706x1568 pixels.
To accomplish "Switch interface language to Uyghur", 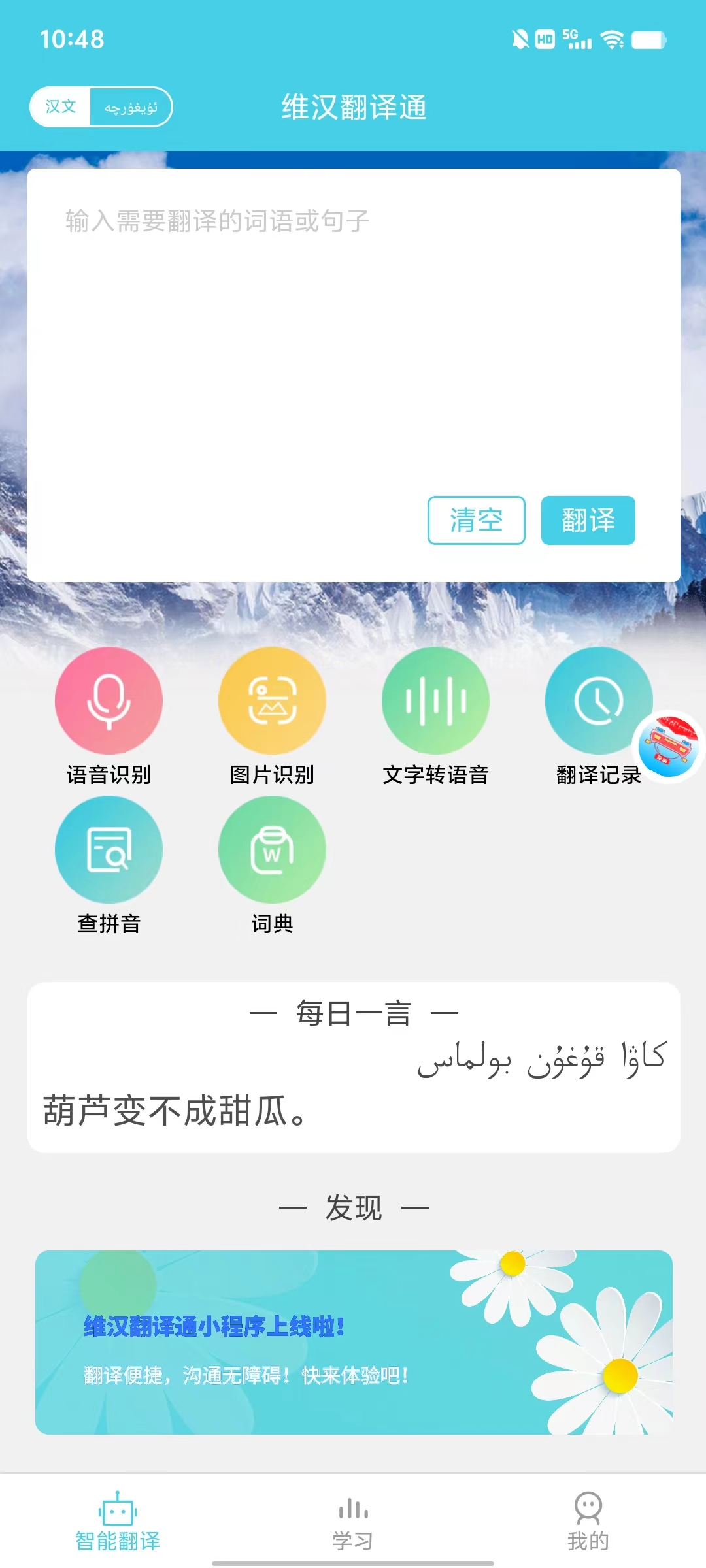I will (x=131, y=107).
